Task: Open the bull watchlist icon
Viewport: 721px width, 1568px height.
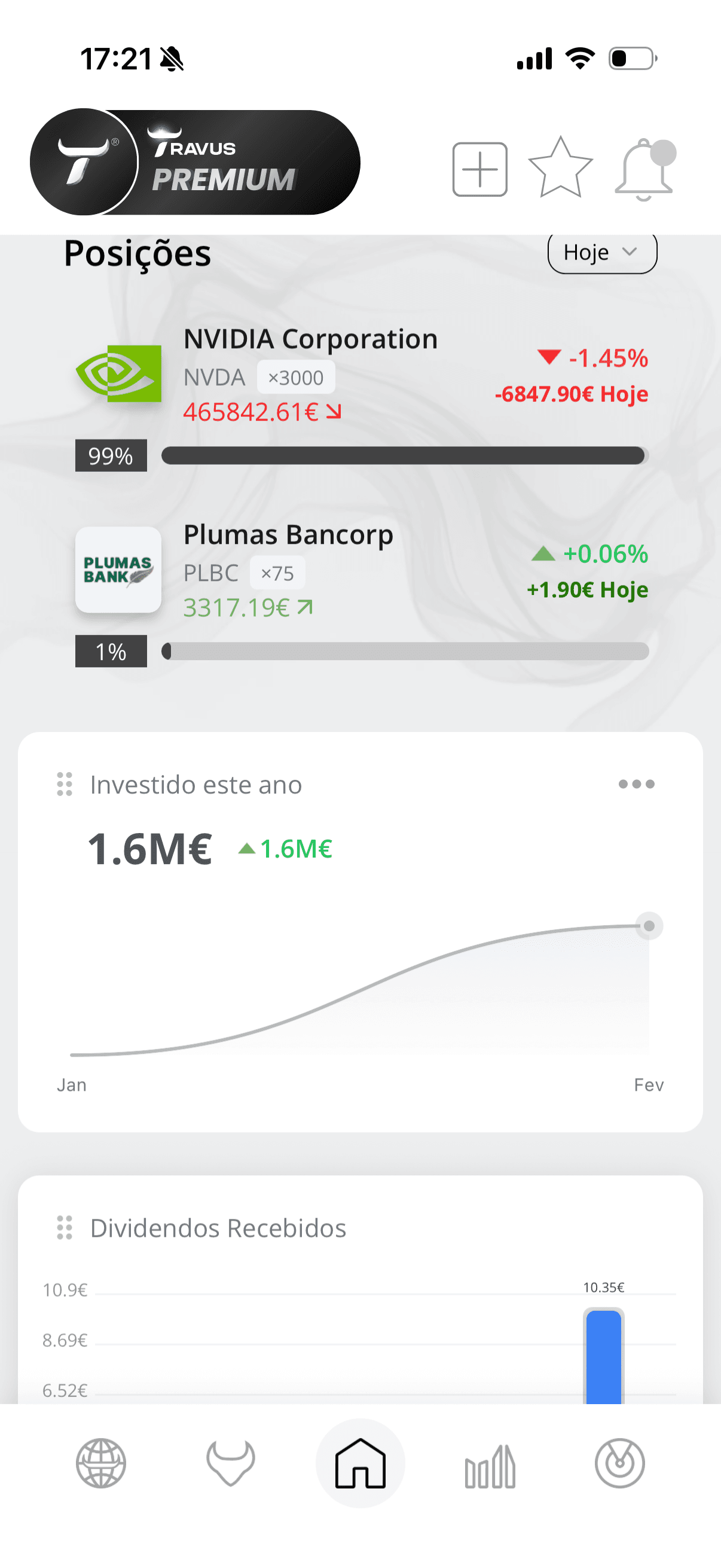Action: point(231,1465)
